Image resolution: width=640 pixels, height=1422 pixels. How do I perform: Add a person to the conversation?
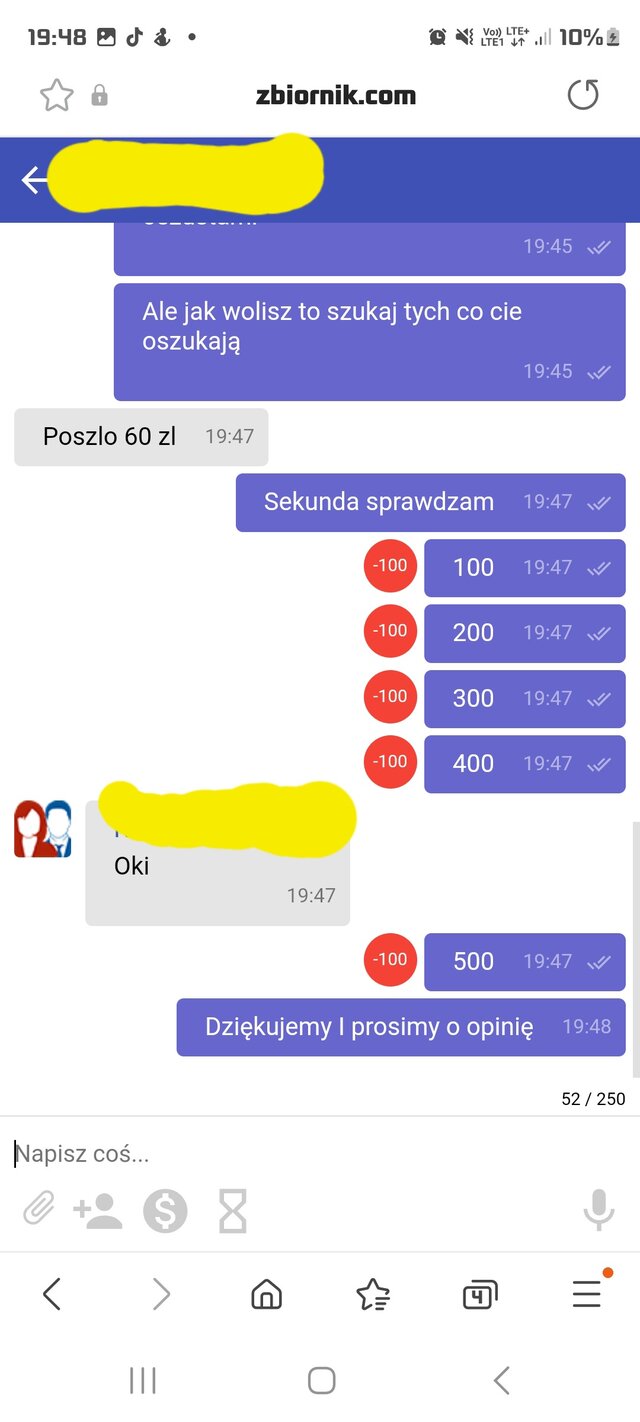(x=97, y=1211)
